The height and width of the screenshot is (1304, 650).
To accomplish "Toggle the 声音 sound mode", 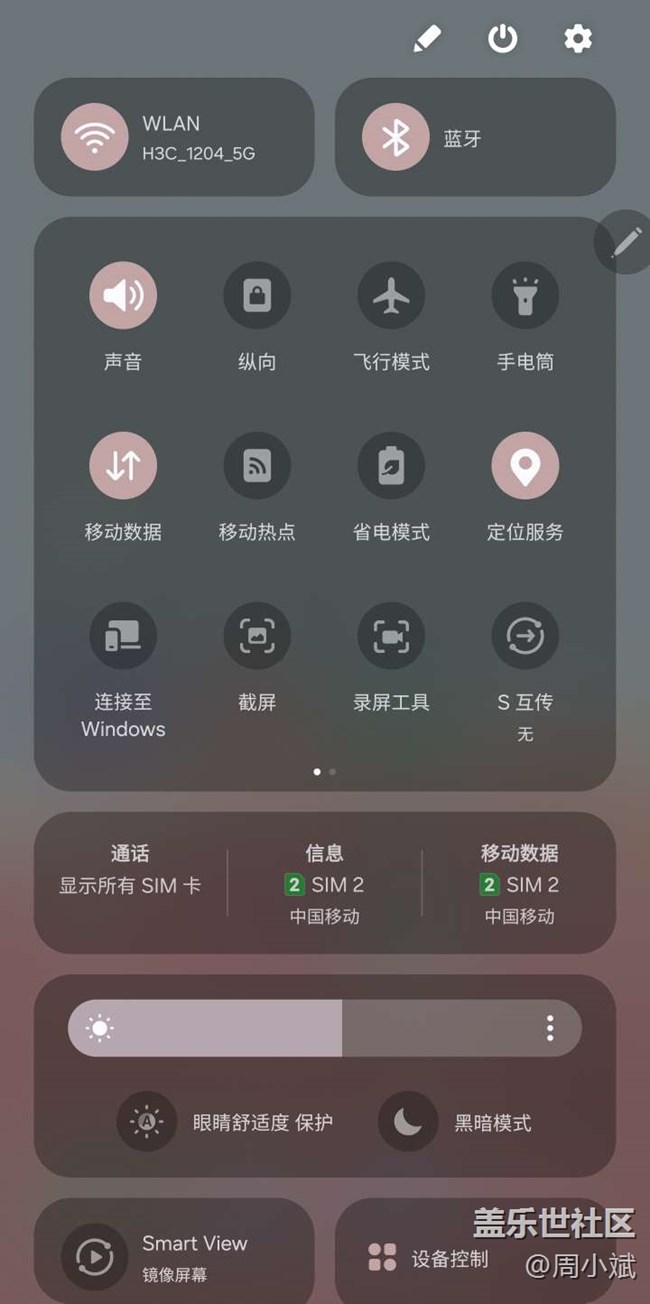I will point(123,295).
